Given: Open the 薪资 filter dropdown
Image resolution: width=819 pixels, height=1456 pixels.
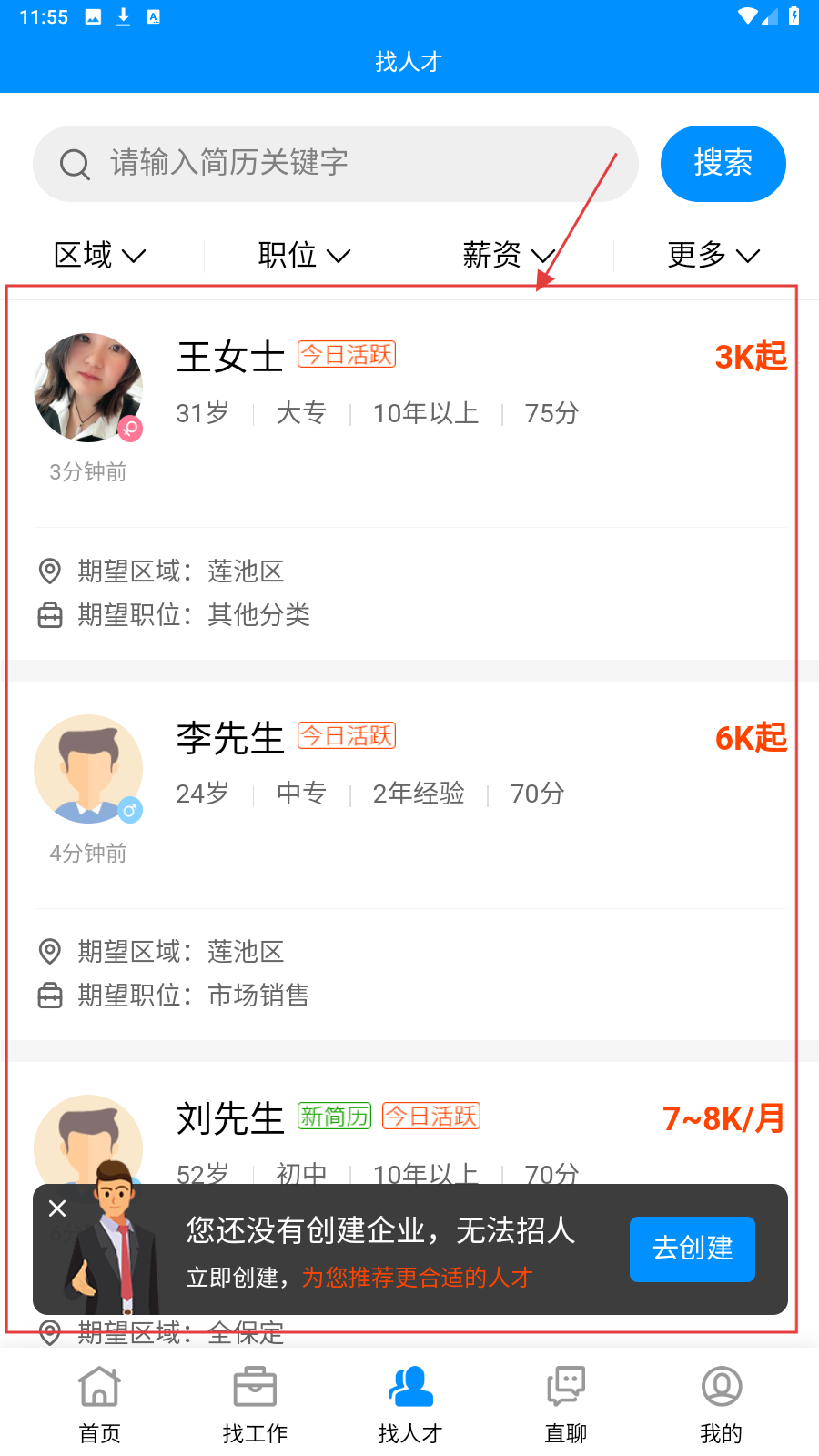Looking at the screenshot, I should [509, 256].
